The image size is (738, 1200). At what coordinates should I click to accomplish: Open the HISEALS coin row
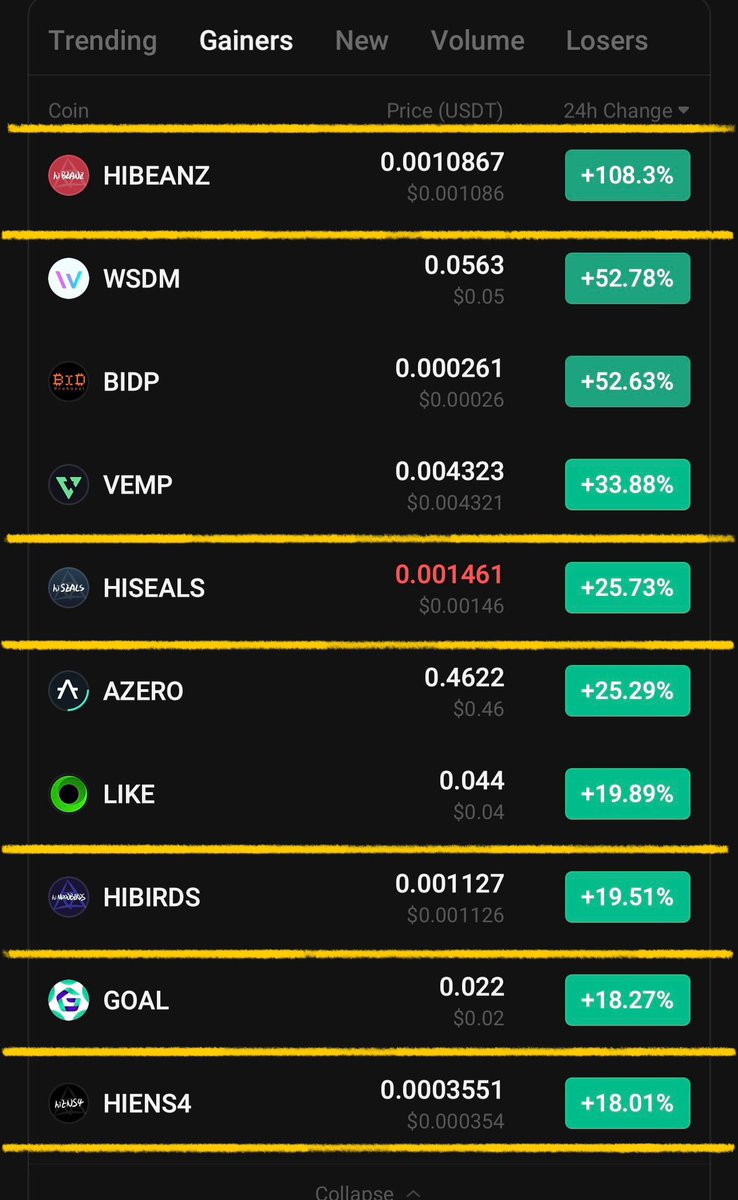pyautogui.click(x=369, y=588)
